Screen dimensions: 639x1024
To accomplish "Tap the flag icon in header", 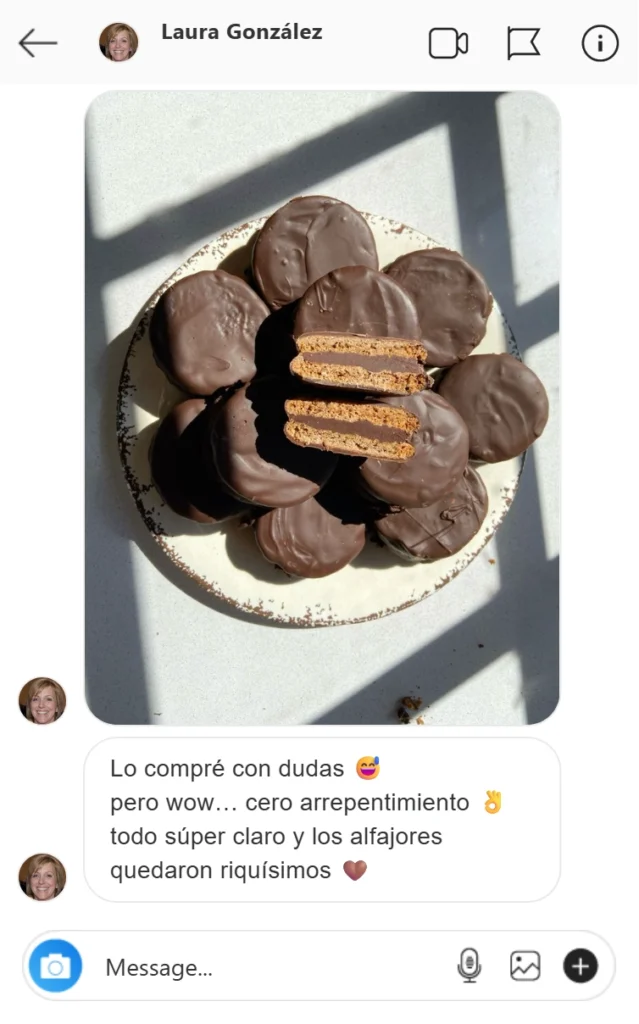I will (523, 43).
